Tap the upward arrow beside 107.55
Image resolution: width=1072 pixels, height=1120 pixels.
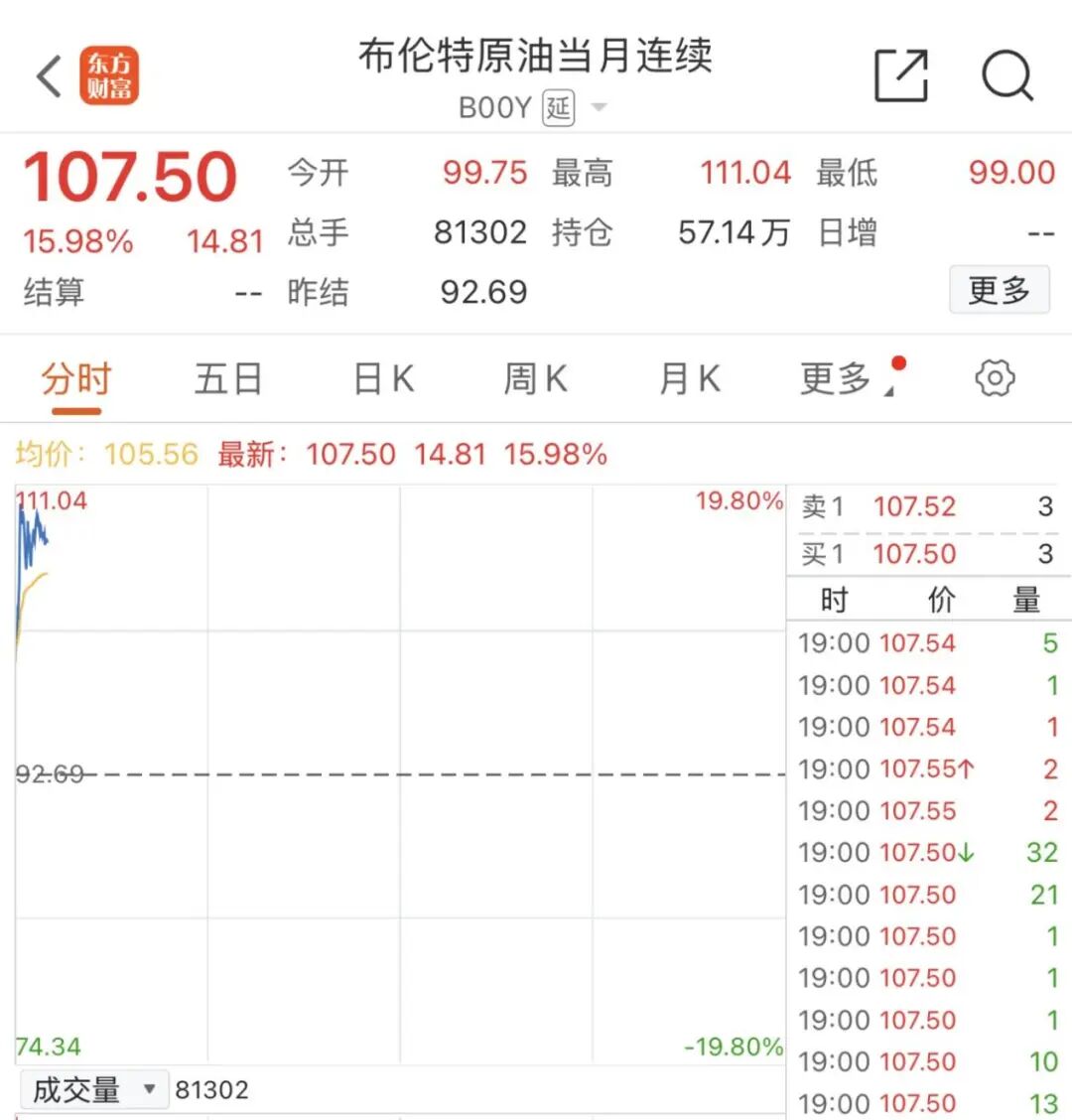pos(966,769)
